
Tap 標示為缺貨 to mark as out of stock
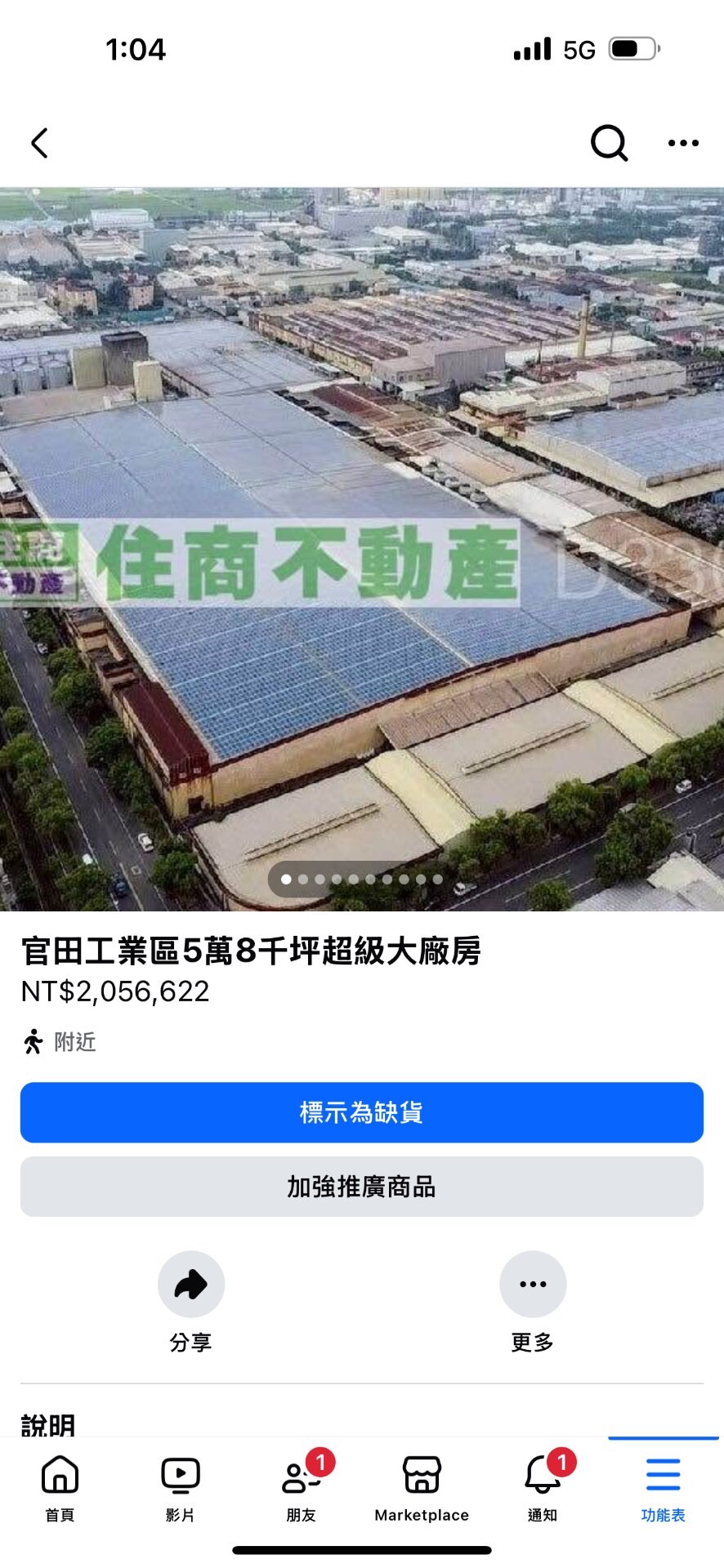click(362, 1112)
